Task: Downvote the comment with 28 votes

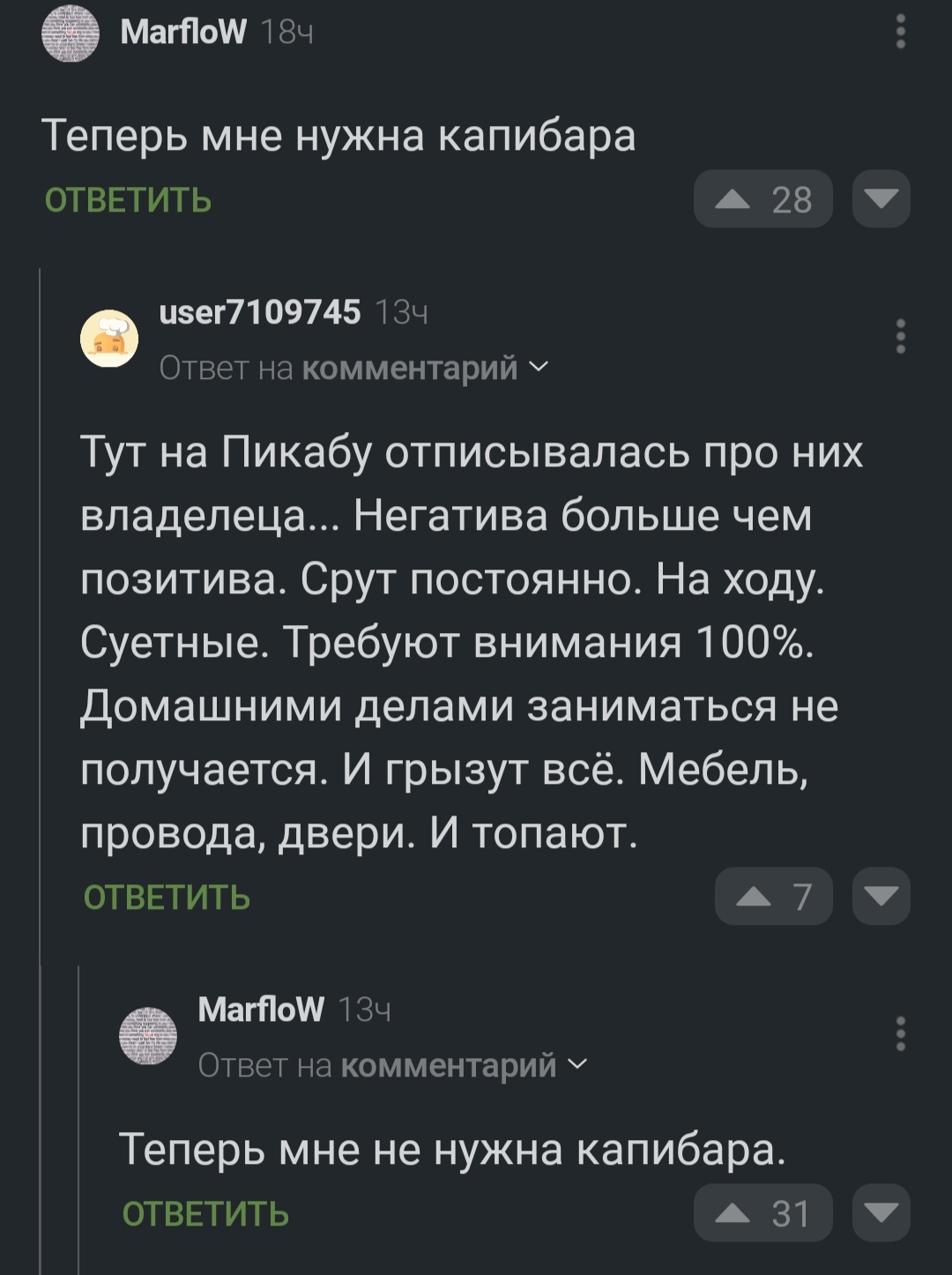Action: [x=881, y=199]
